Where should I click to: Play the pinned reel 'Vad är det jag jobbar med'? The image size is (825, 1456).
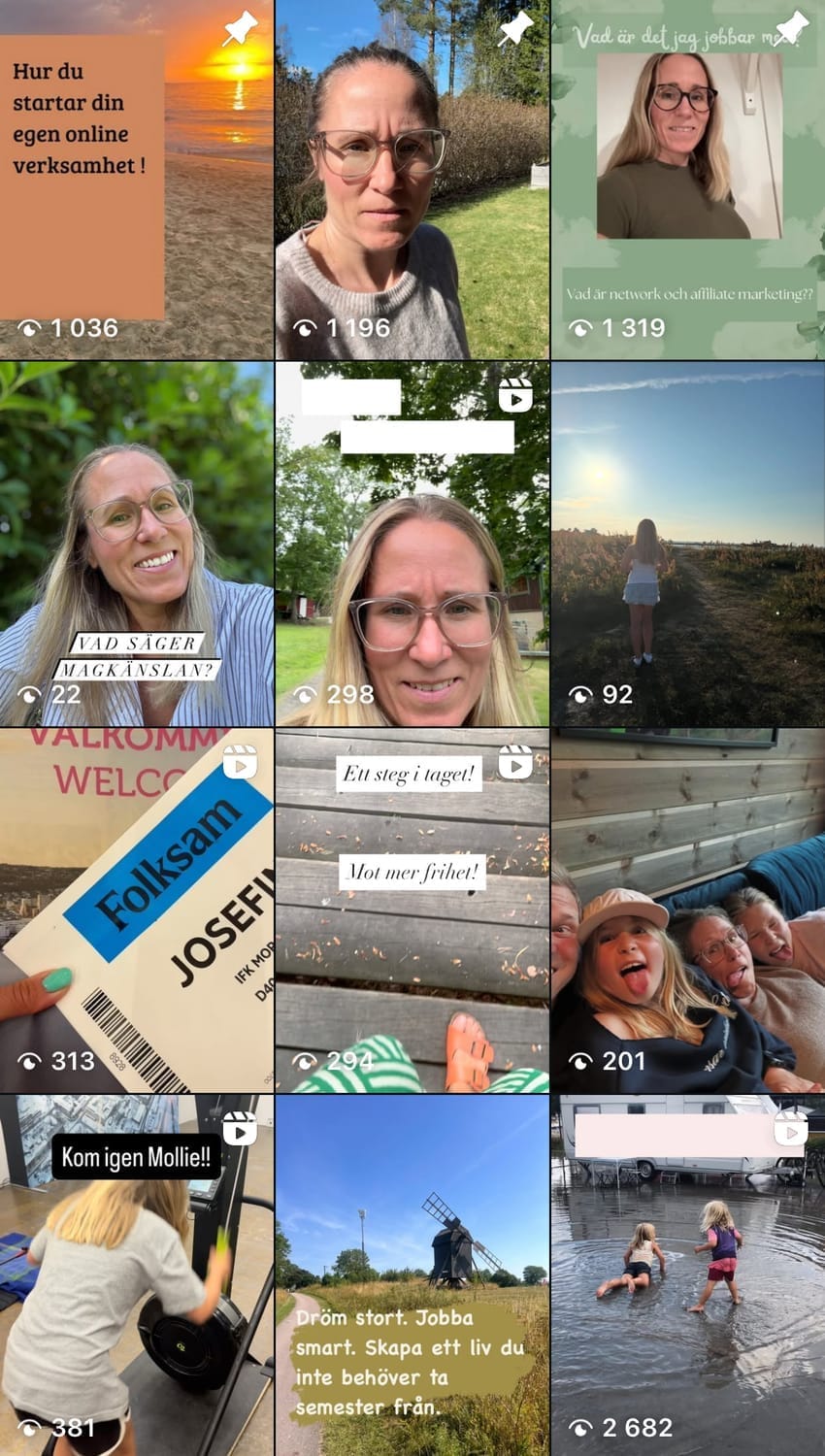coord(687,180)
